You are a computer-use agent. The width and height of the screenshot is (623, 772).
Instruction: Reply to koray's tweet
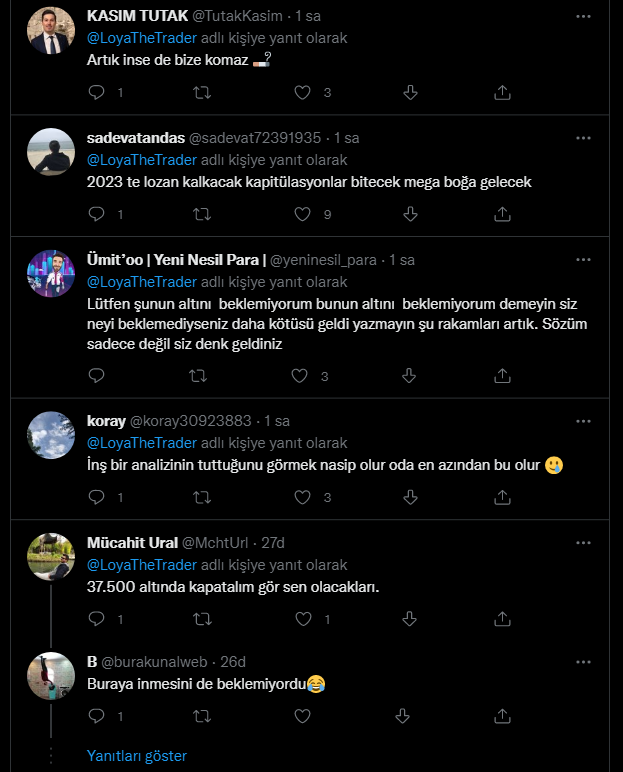pyautogui.click(x=97, y=497)
